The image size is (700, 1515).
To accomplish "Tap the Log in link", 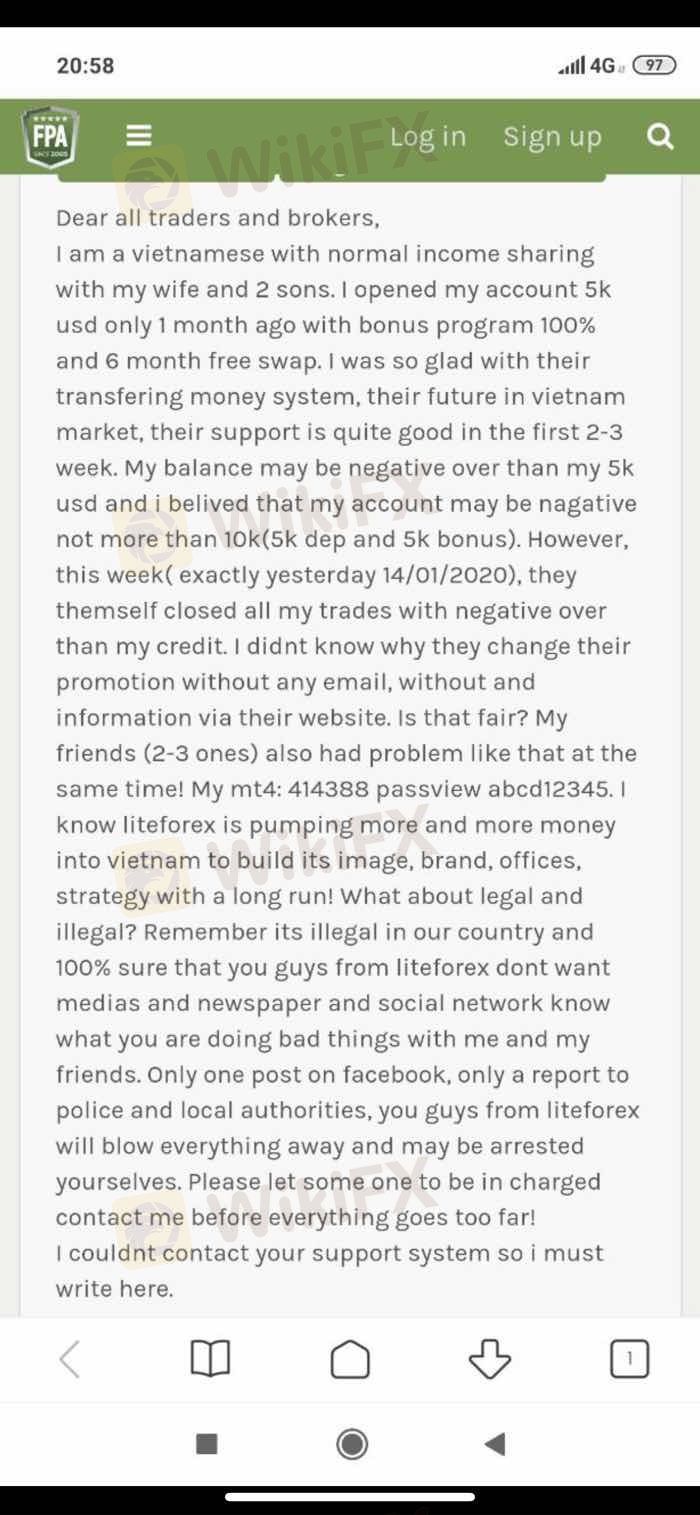I will pos(428,136).
